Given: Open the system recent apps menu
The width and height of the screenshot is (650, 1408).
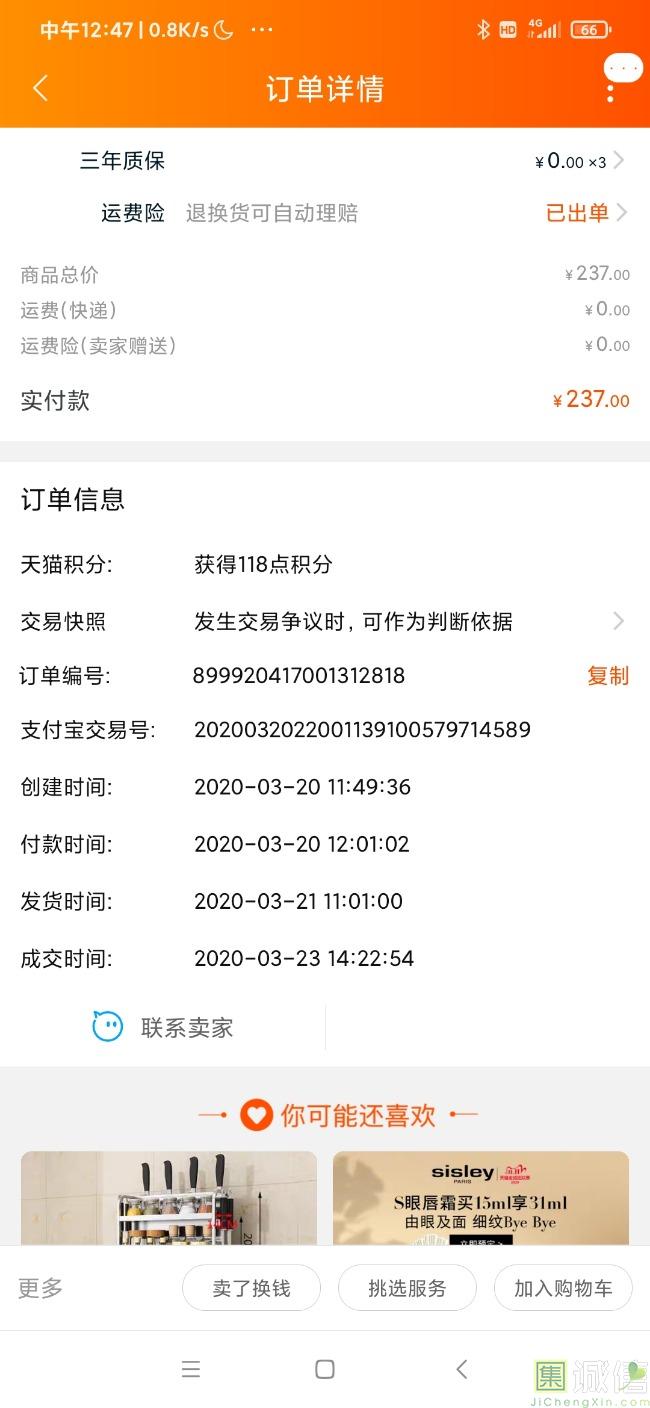Looking at the screenshot, I should [x=191, y=1370].
